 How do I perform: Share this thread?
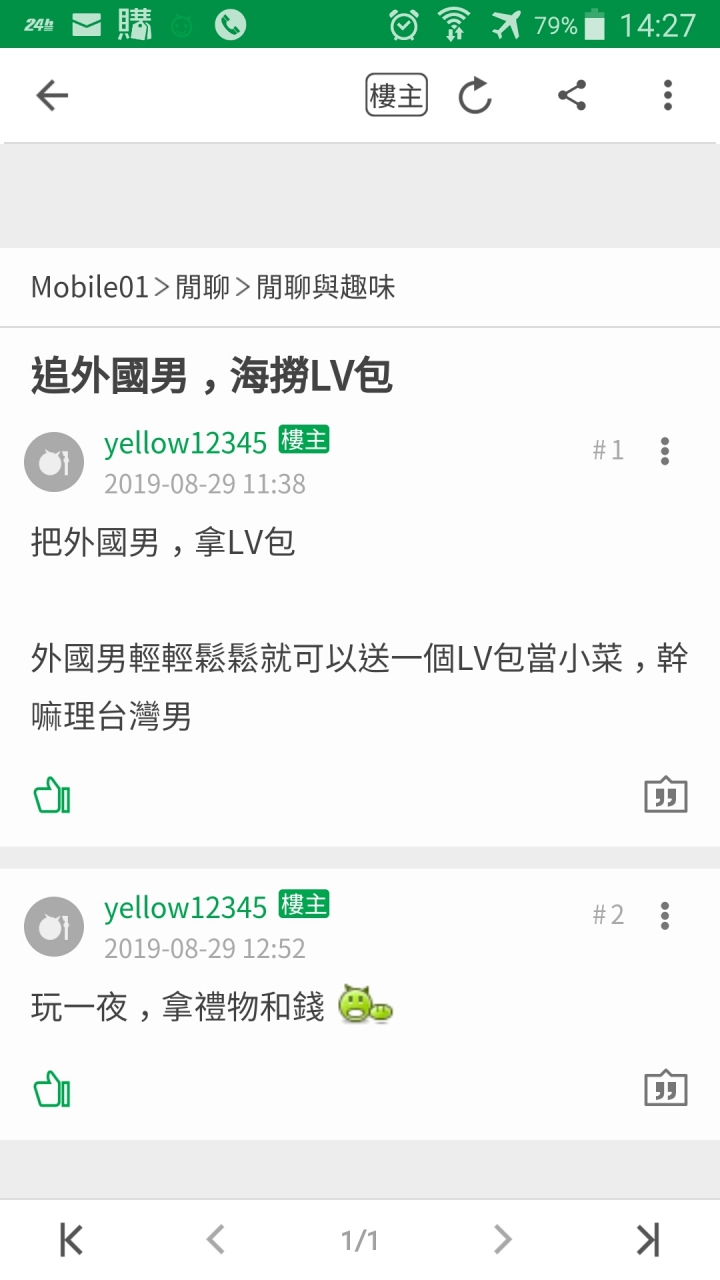[x=571, y=96]
